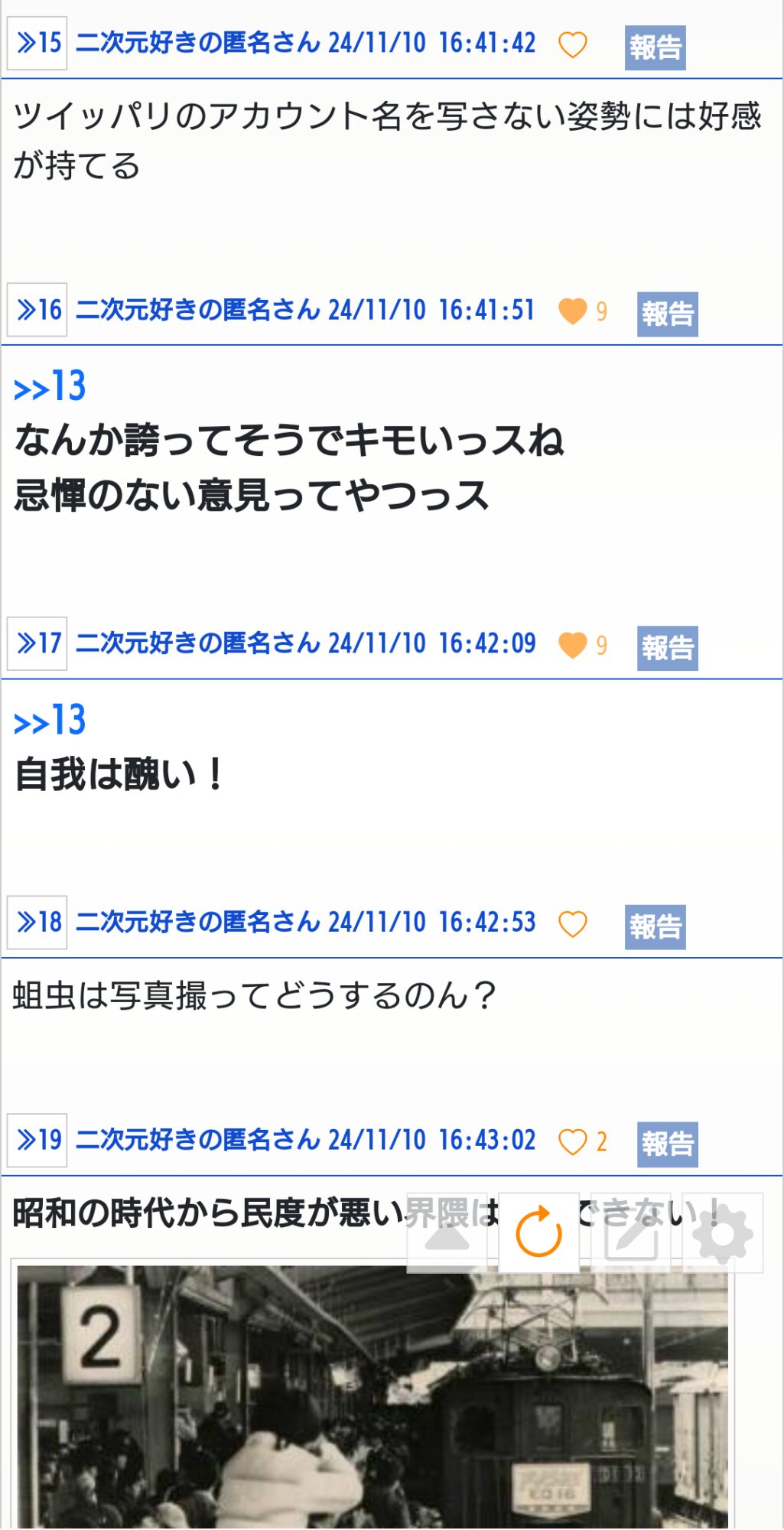Open reply anchor >>19

(37, 1141)
